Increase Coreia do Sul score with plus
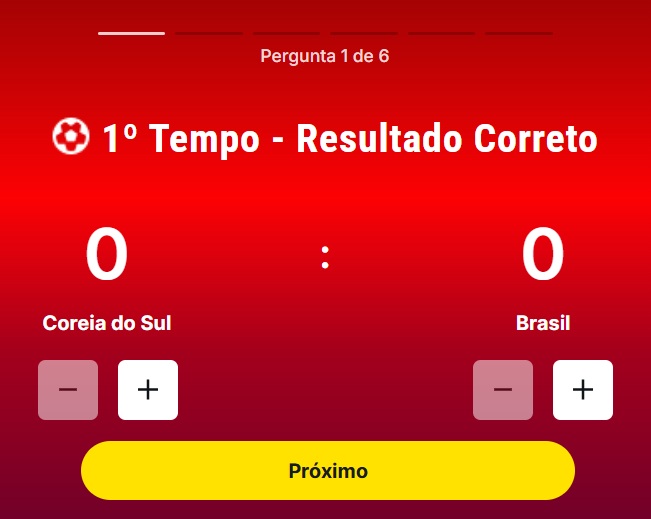The image size is (651, 519). 148,390
